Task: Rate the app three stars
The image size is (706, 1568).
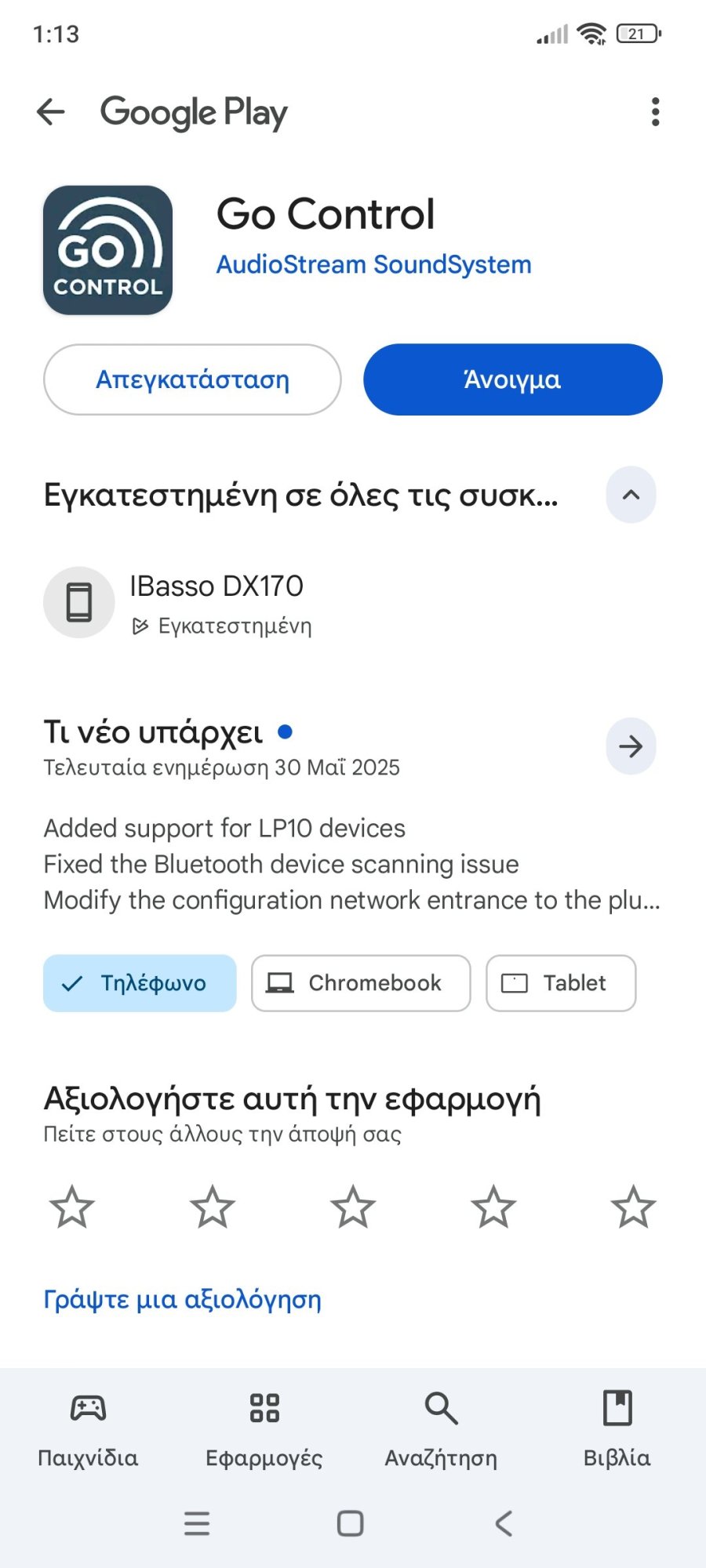Action: coord(352,1207)
